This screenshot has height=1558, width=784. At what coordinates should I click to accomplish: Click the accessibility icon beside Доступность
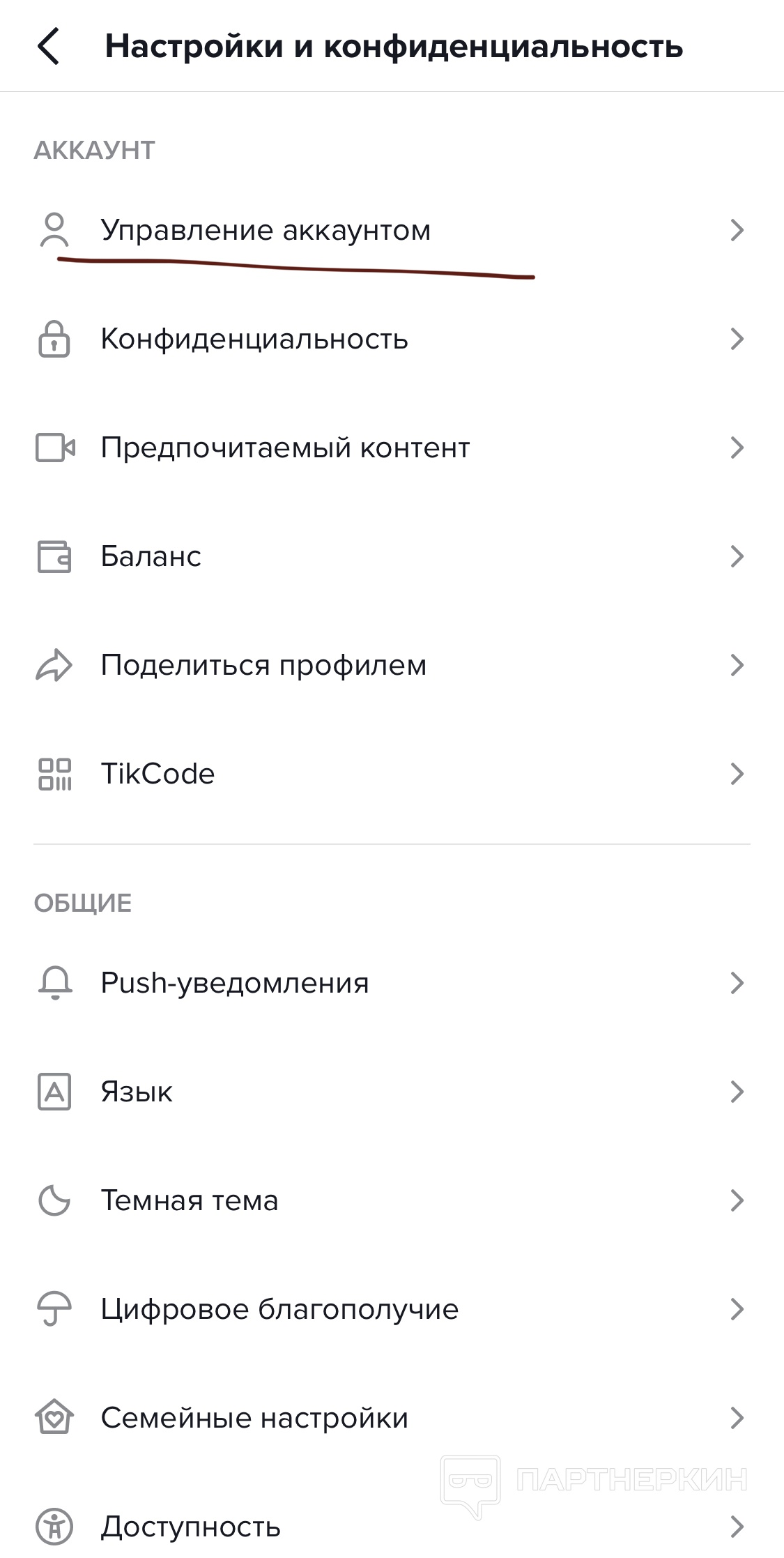(56, 1525)
